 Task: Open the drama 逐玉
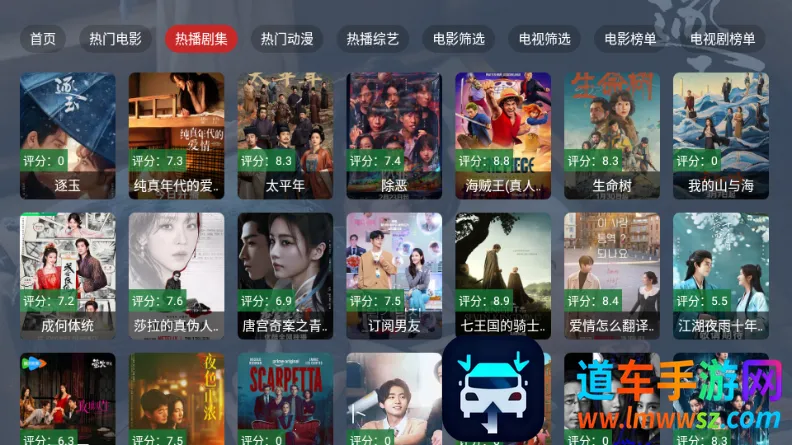[x=67, y=130]
